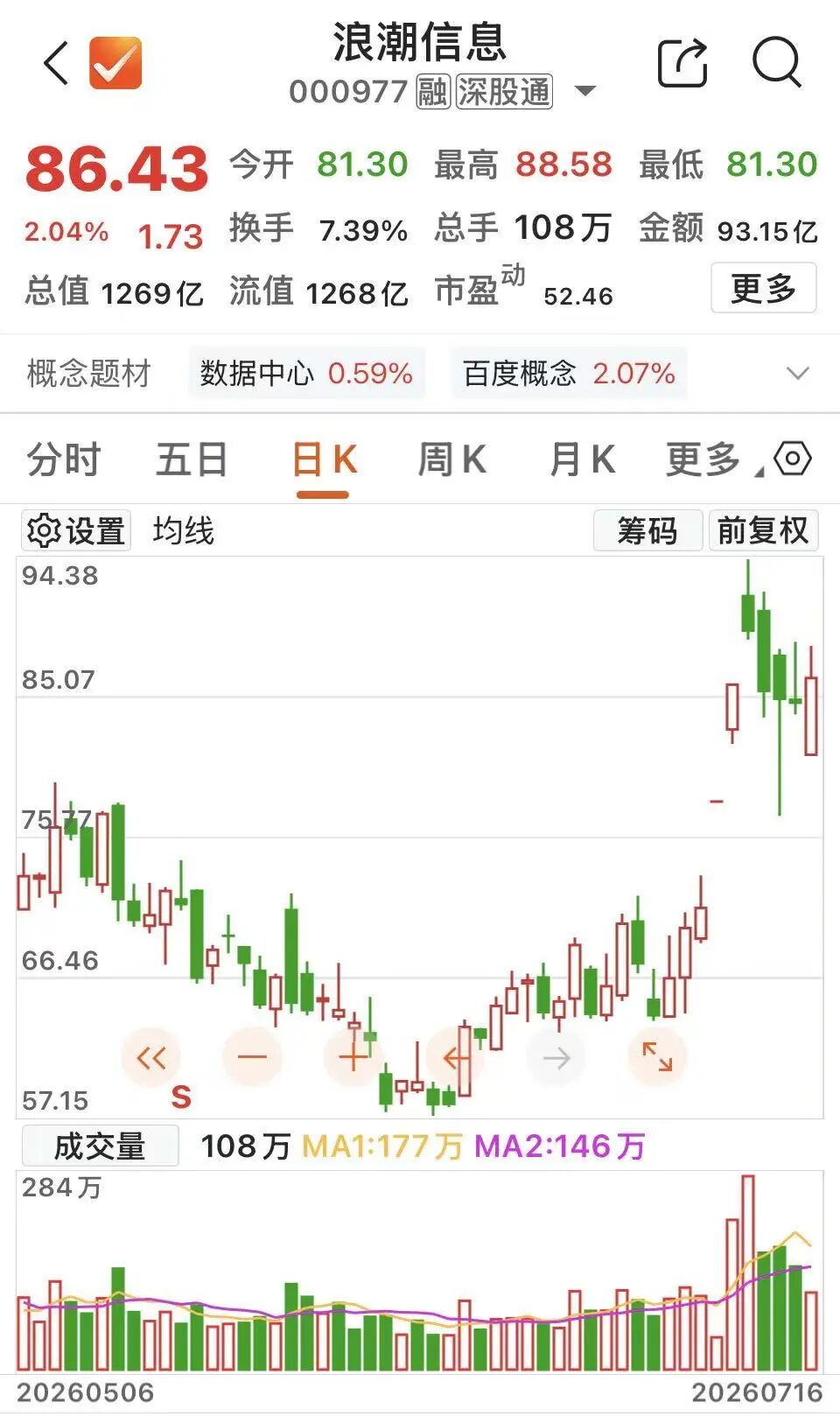Open the search magnifier icon
Viewport: 840px width, 1416px height.
777,62
